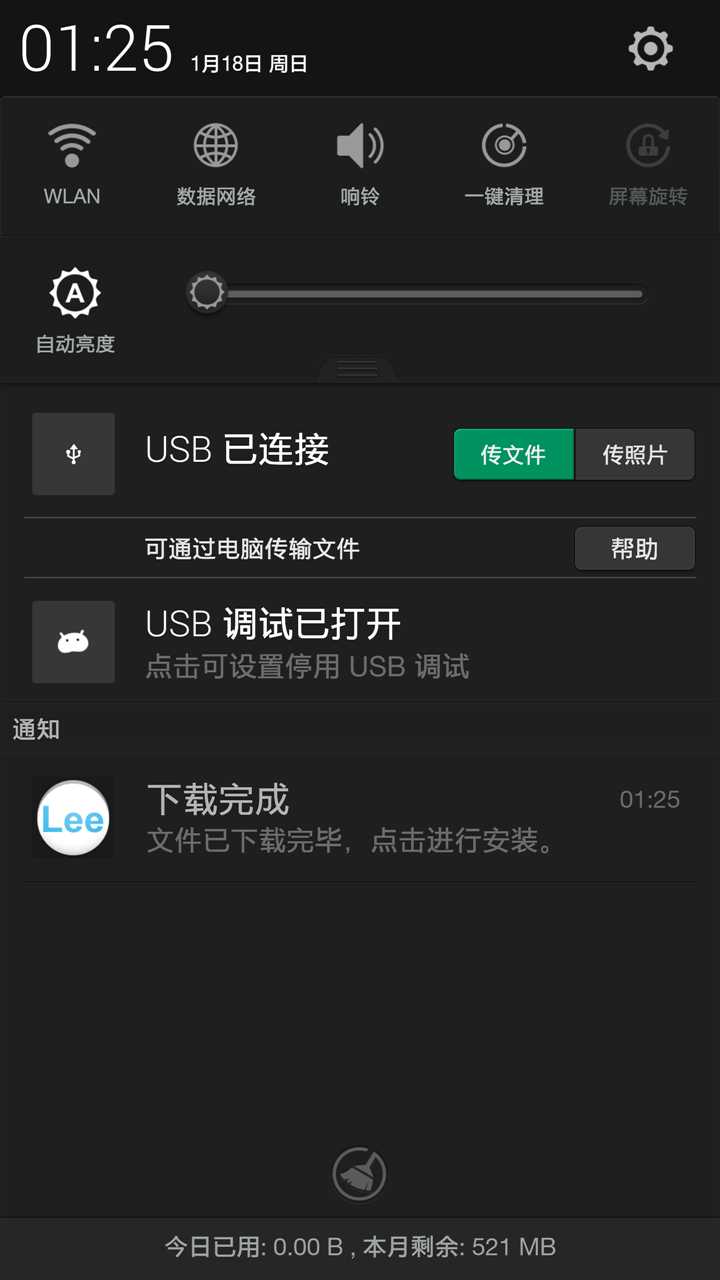
Task: Toggle 屏幕旋转 screen rotation
Action: pyautogui.click(x=648, y=165)
